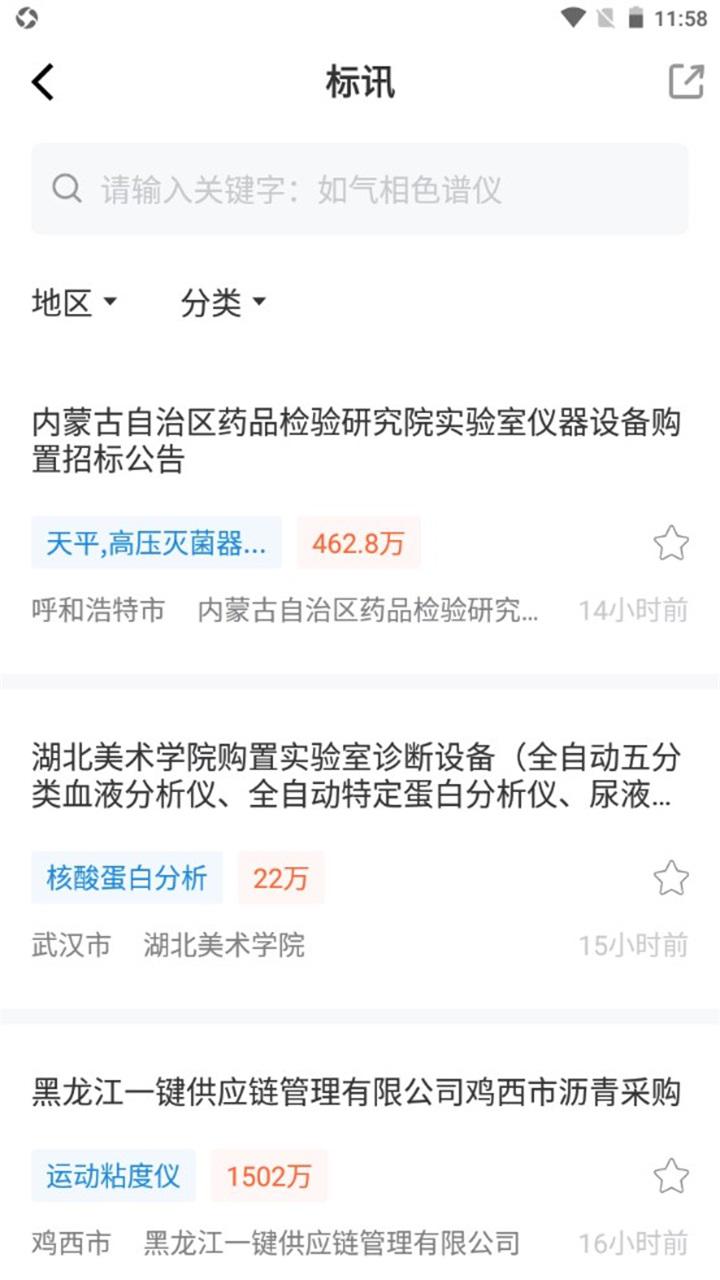This screenshot has height=1280, width=720.
Task: Open the 湖北美术学院 diagnostic equipment tender
Action: 357,776
